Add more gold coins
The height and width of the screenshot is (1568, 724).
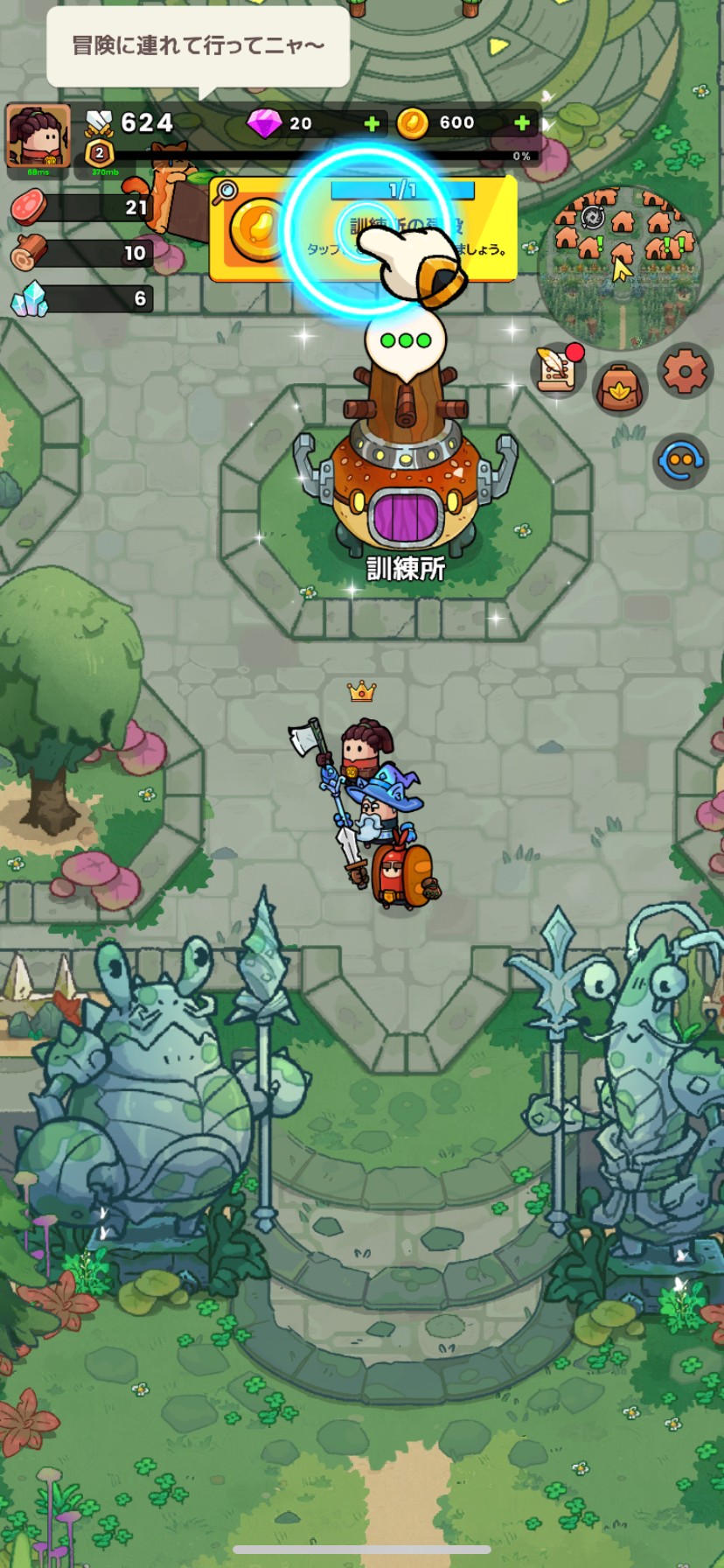tap(522, 123)
